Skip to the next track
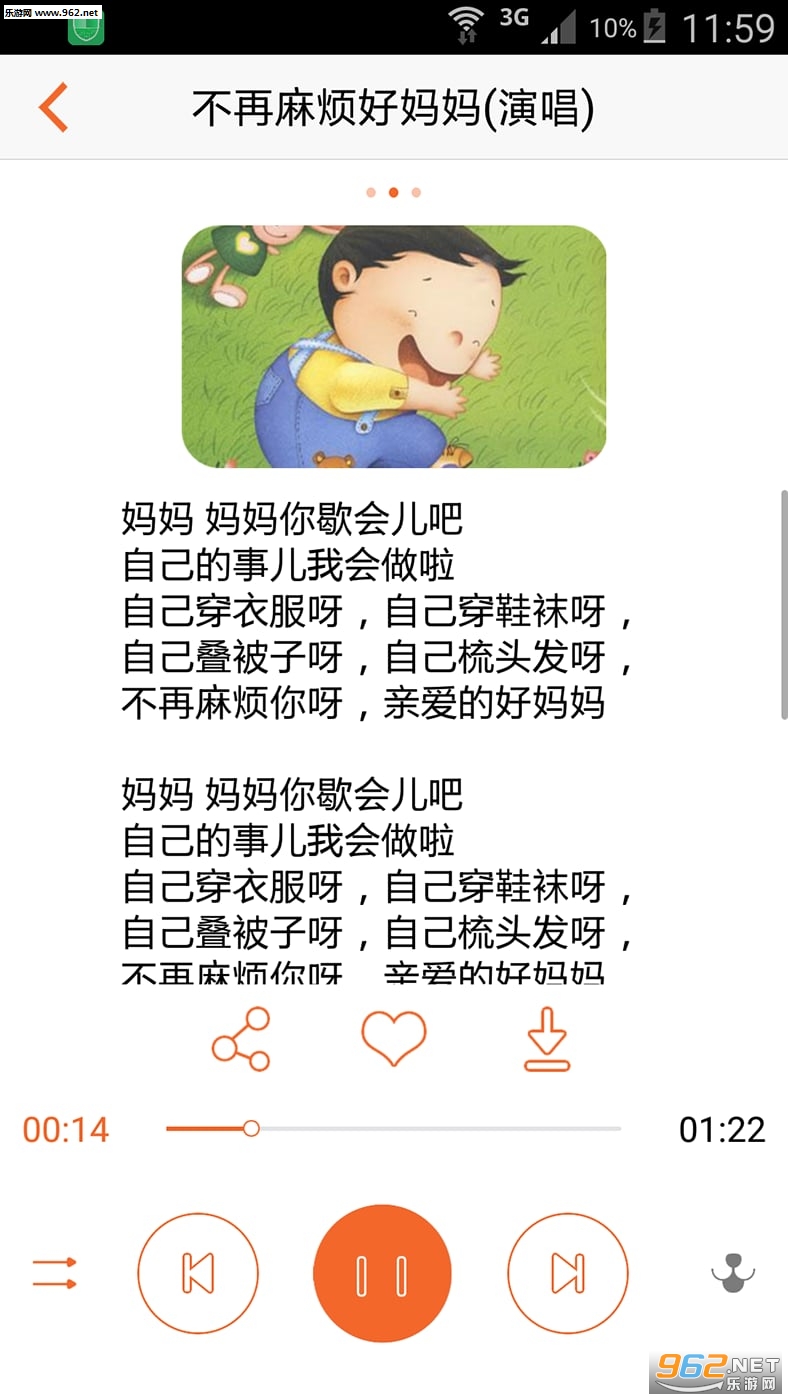The width and height of the screenshot is (788, 1400). click(x=568, y=1274)
